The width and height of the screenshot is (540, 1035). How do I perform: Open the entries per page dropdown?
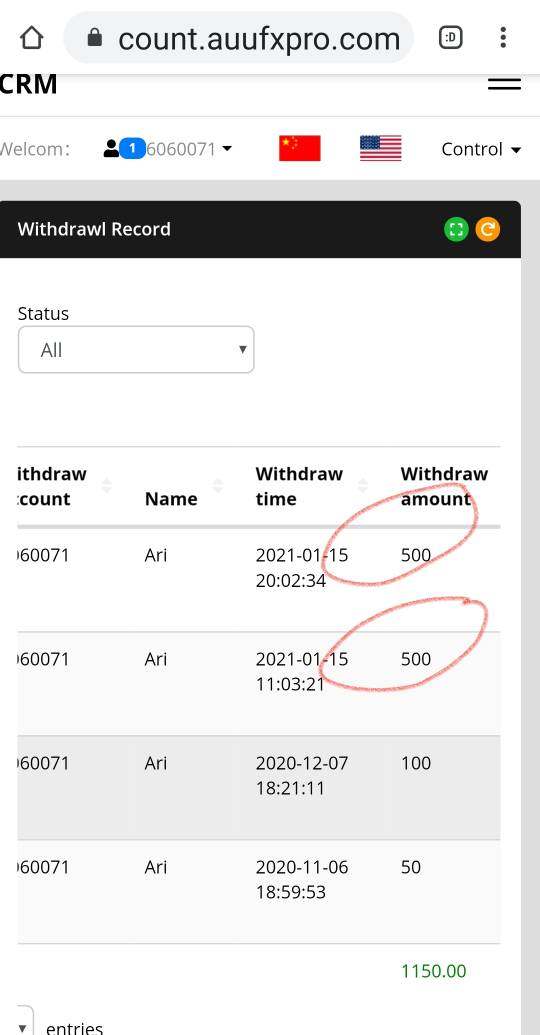pyautogui.click(x=23, y=1022)
